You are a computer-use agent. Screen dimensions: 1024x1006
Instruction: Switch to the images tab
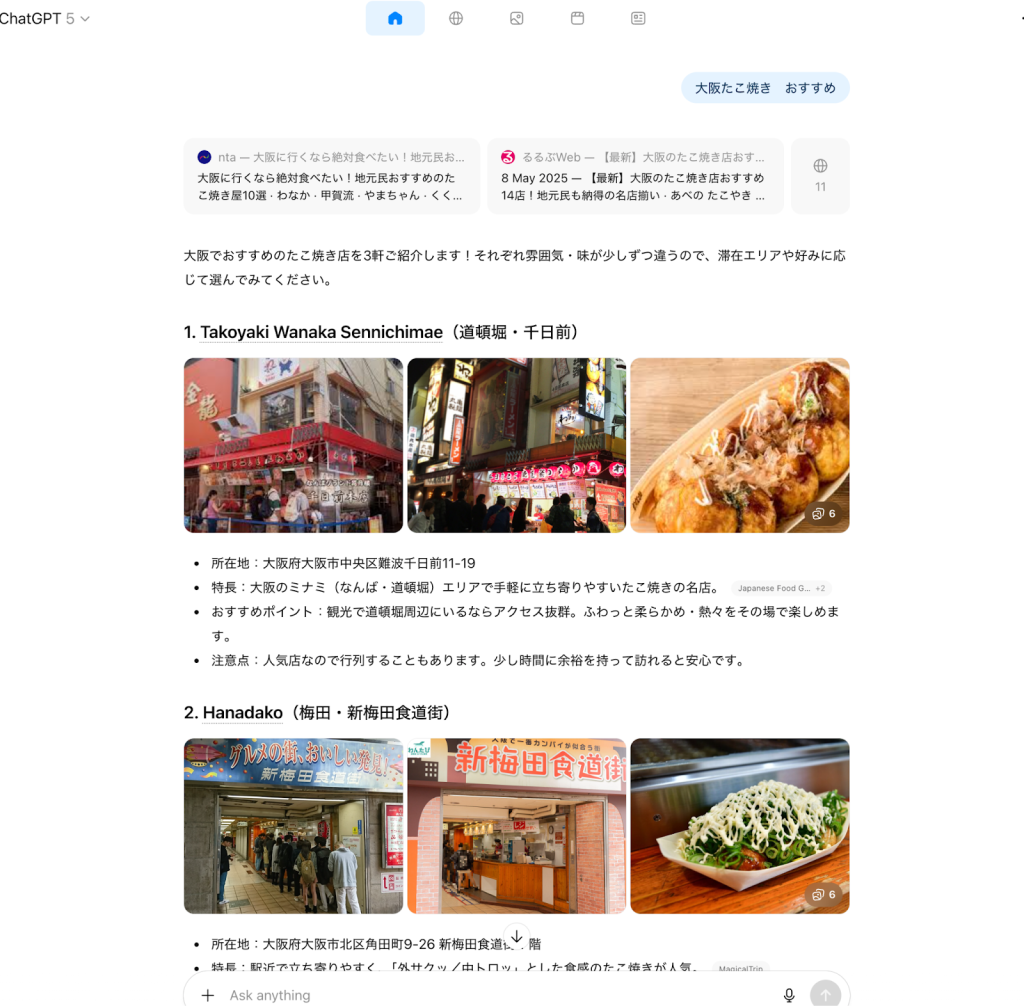(x=516, y=18)
